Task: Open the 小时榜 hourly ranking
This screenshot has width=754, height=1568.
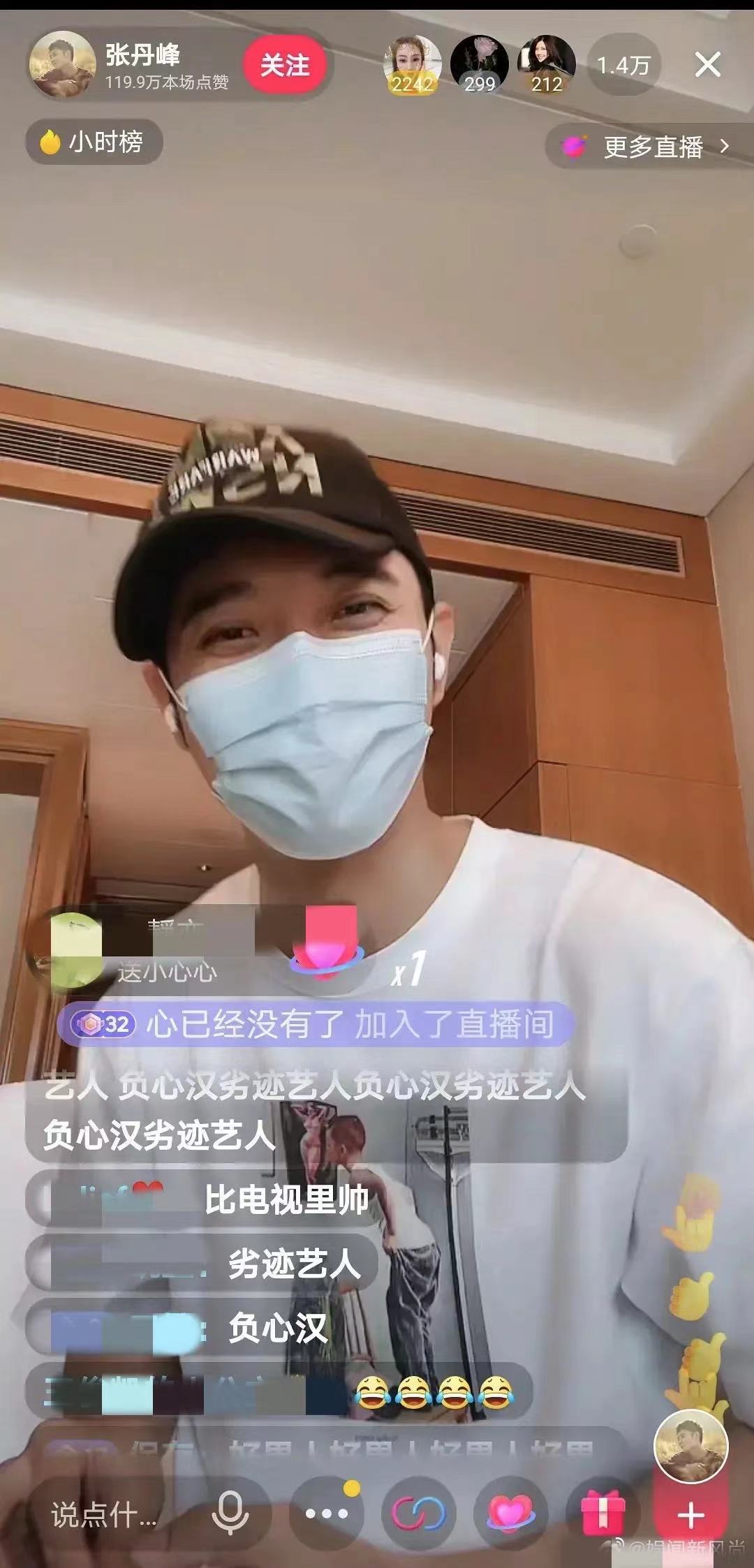Action: (x=94, y=142)
